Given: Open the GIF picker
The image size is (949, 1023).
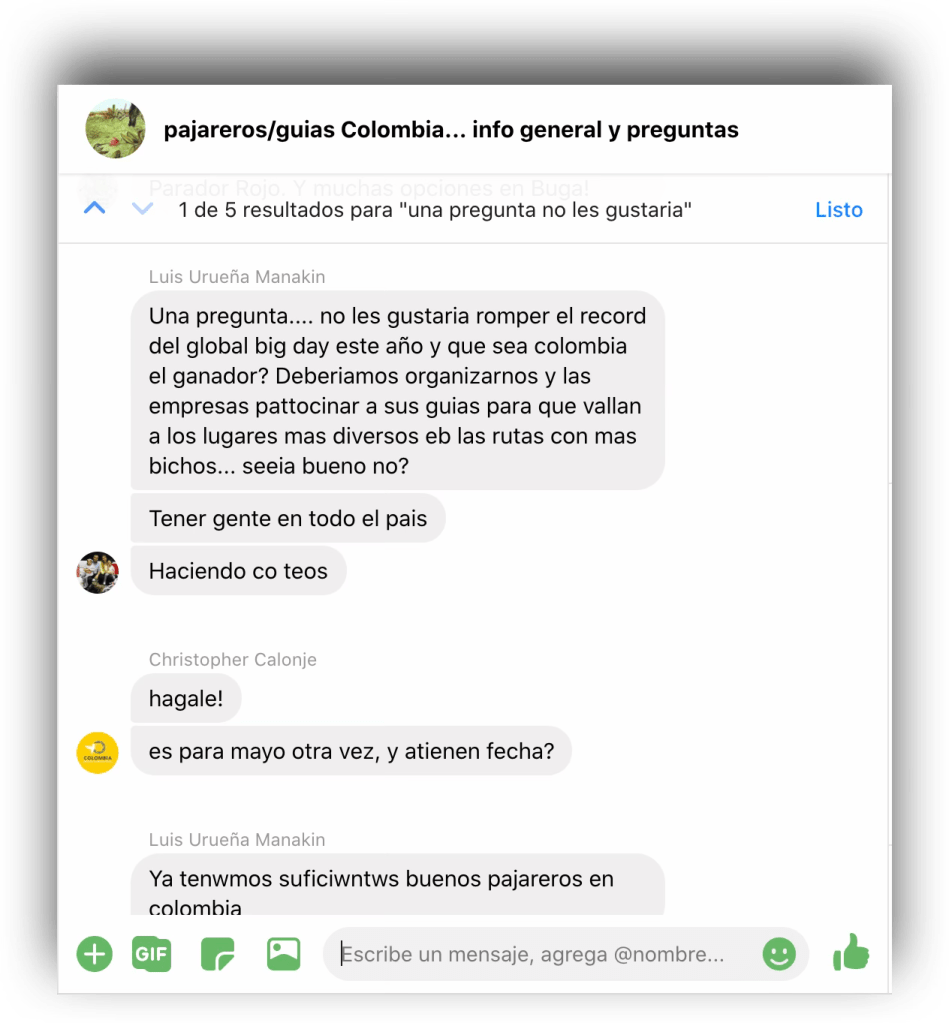Looking at the screenshot, I should (x=151, y=954).
